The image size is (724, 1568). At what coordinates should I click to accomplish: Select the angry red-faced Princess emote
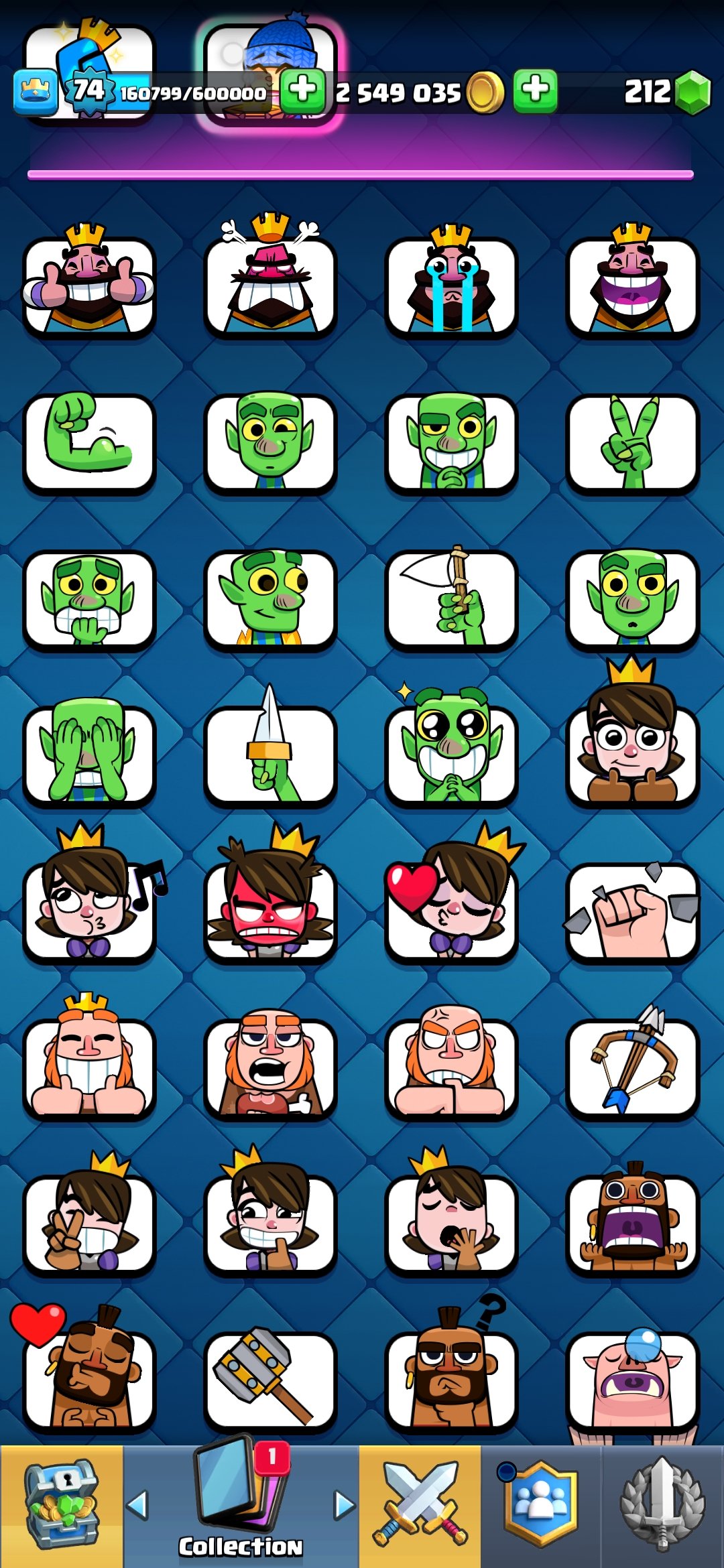point(270,911)
